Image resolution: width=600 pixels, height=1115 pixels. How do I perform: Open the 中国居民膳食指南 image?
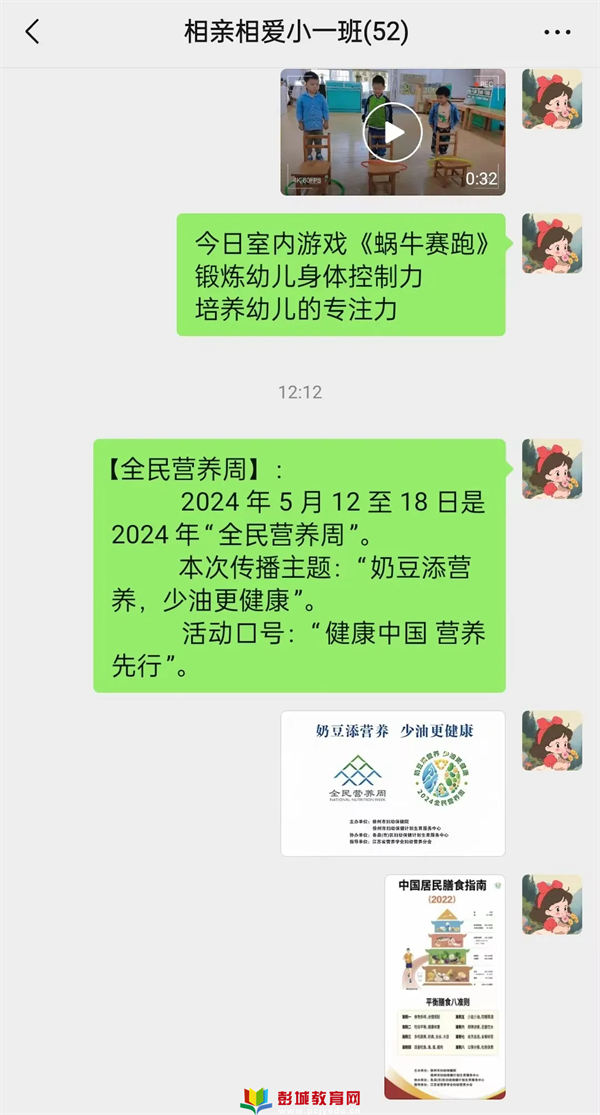point(444,978)
